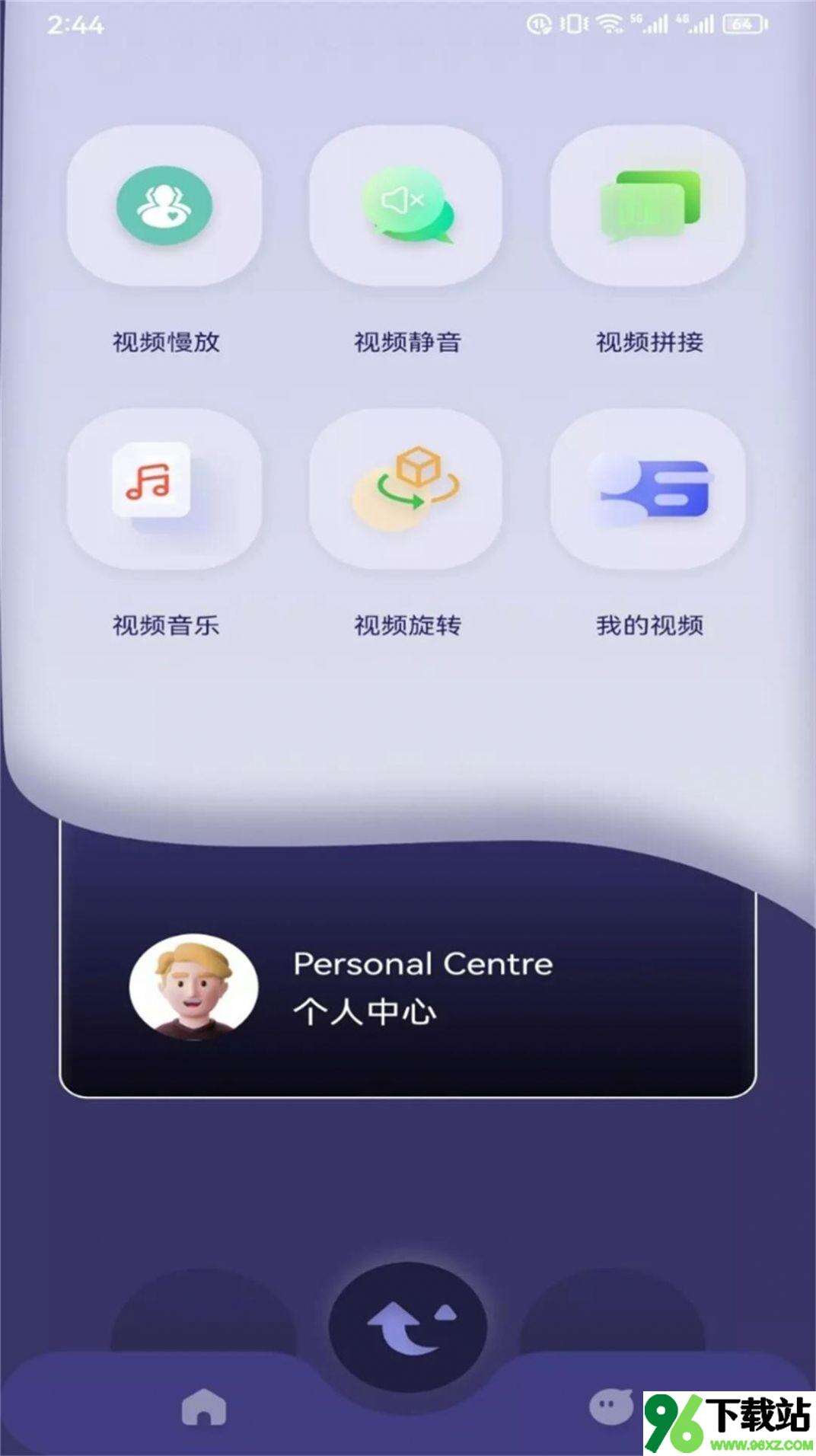Image resolution: width=816 pixels, height=1456 pixels.
Task: Open the 视频静音 mute video tool
Action: click(x=406, y=207)
